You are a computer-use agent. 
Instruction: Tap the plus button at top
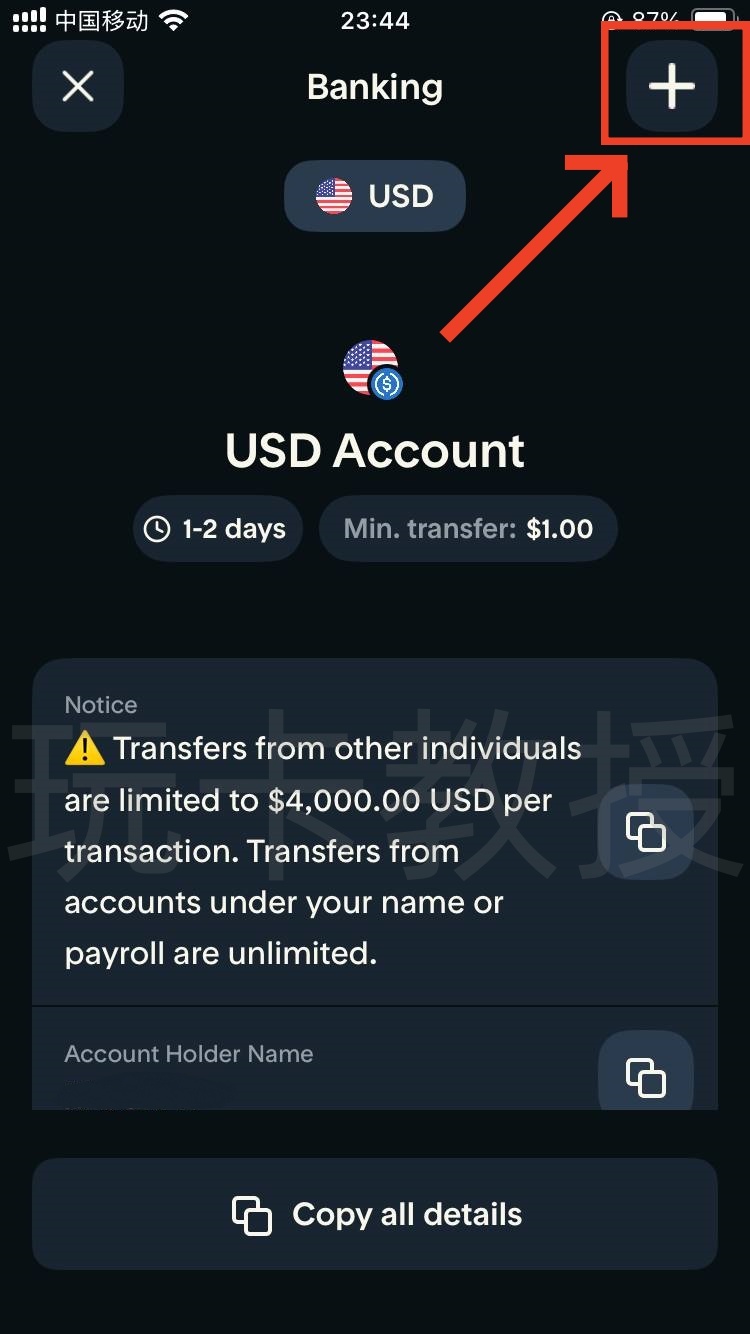[671, 87]
